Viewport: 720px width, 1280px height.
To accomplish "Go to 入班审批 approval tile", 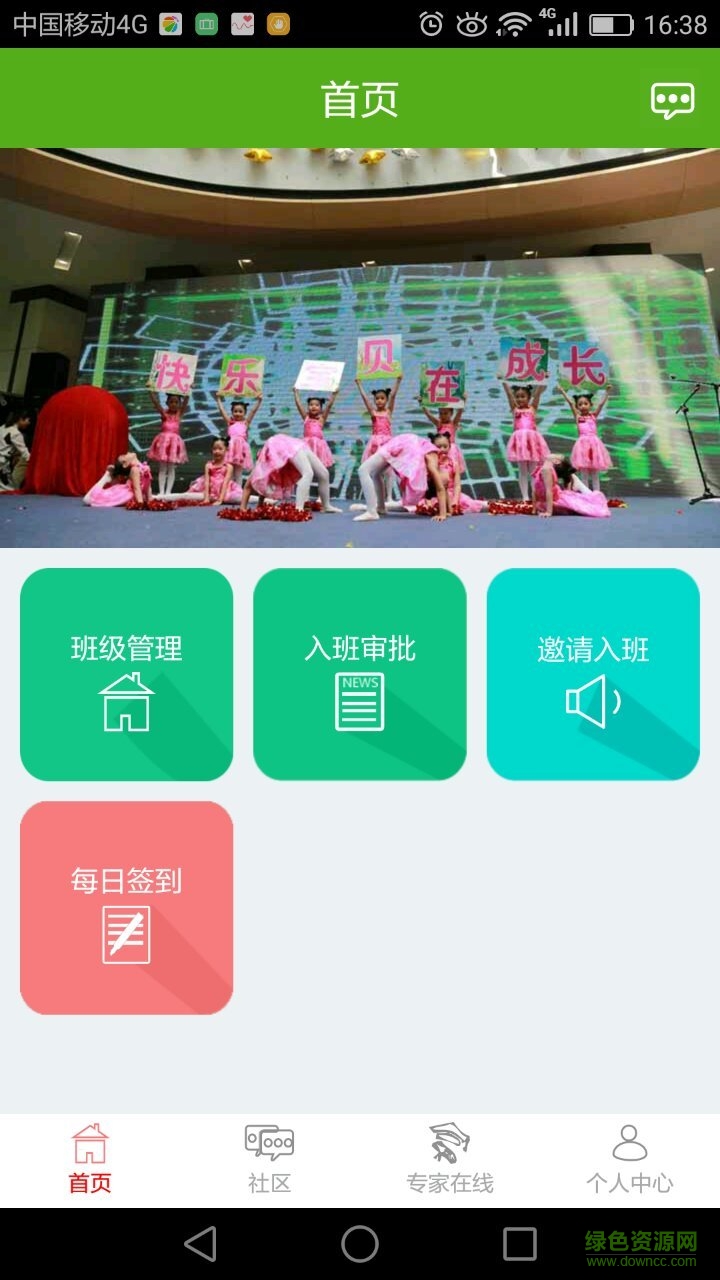I will point(360,675).
